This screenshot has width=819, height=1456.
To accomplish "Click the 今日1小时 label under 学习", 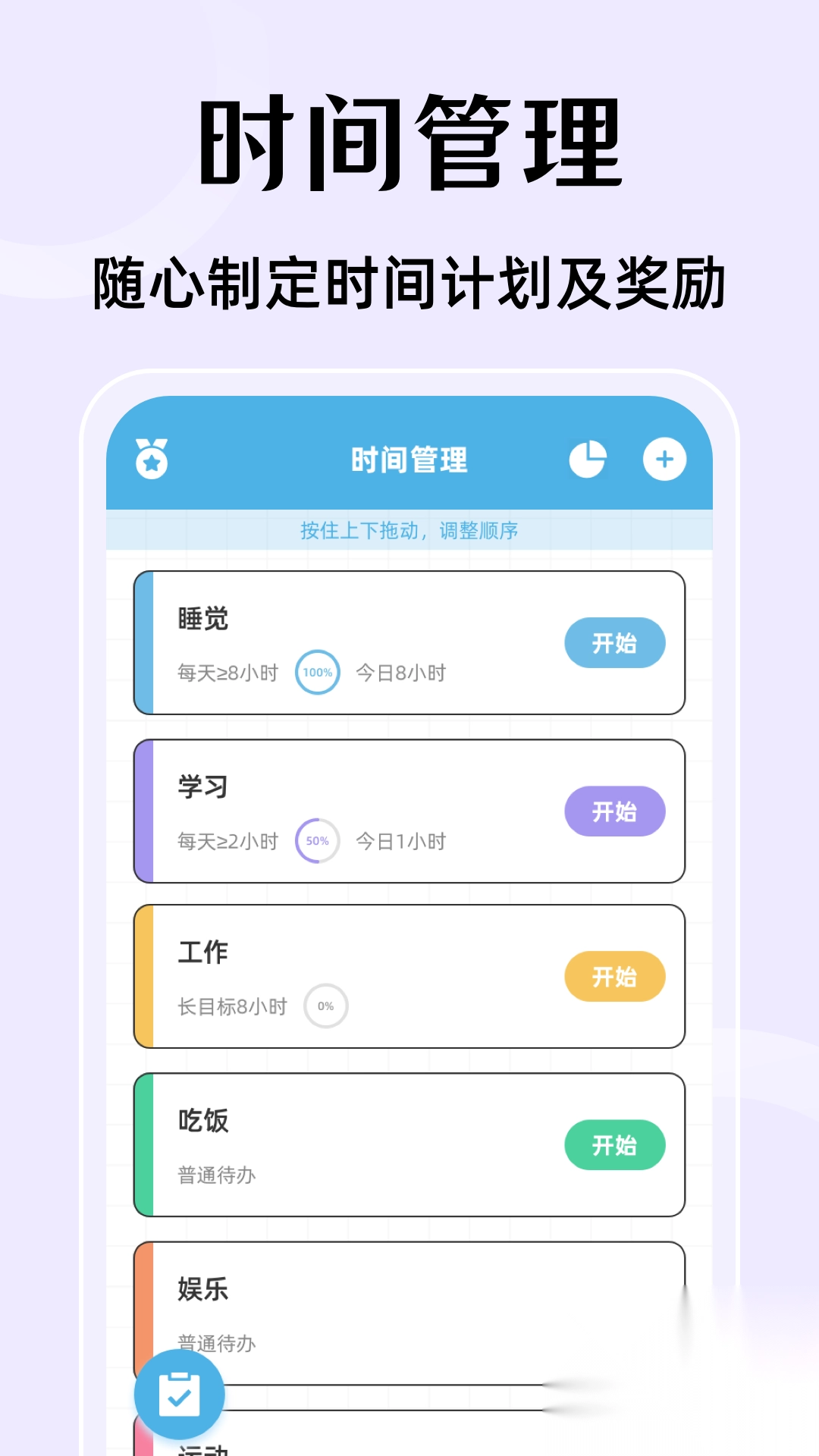I will click(x=402, y=840).
